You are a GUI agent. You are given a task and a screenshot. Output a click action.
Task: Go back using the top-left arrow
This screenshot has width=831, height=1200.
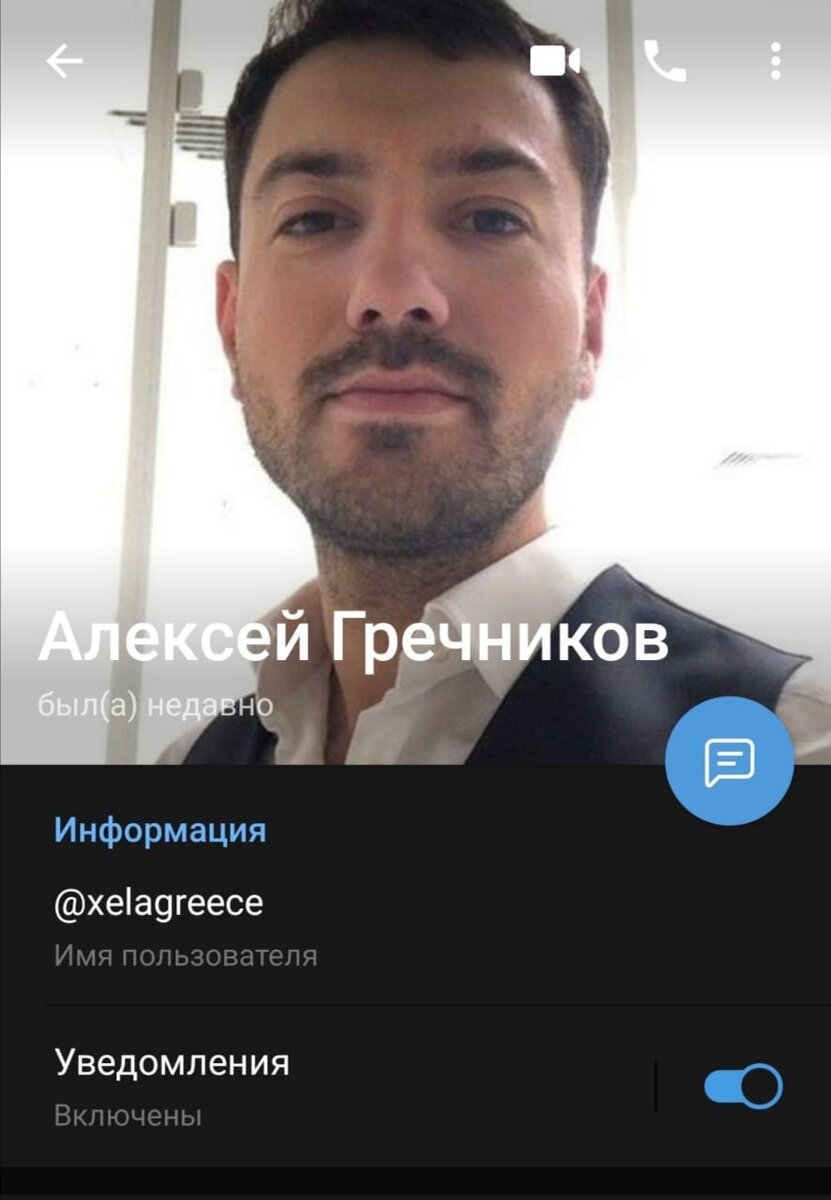click(x=64, y=62)
